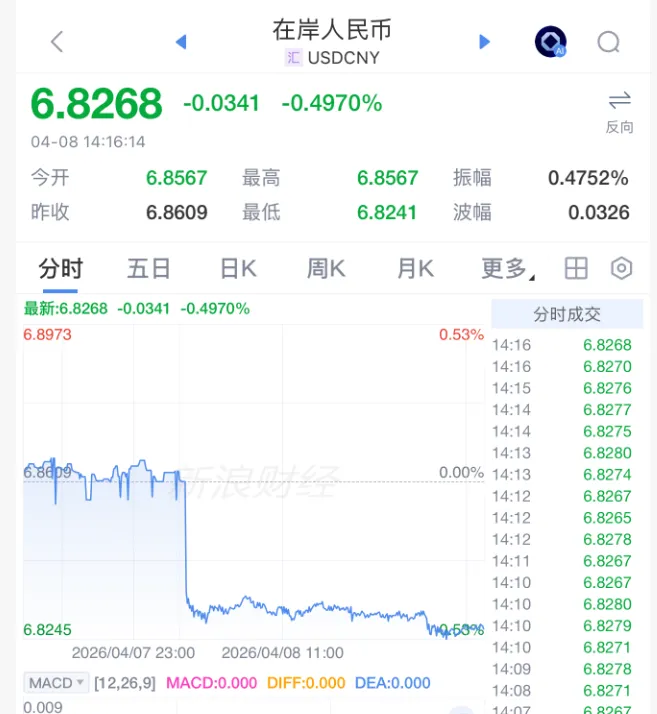Tap 反向 to reverse the currency pair
The height and width of the screenshot is (714, 657).
coord(619,111)
